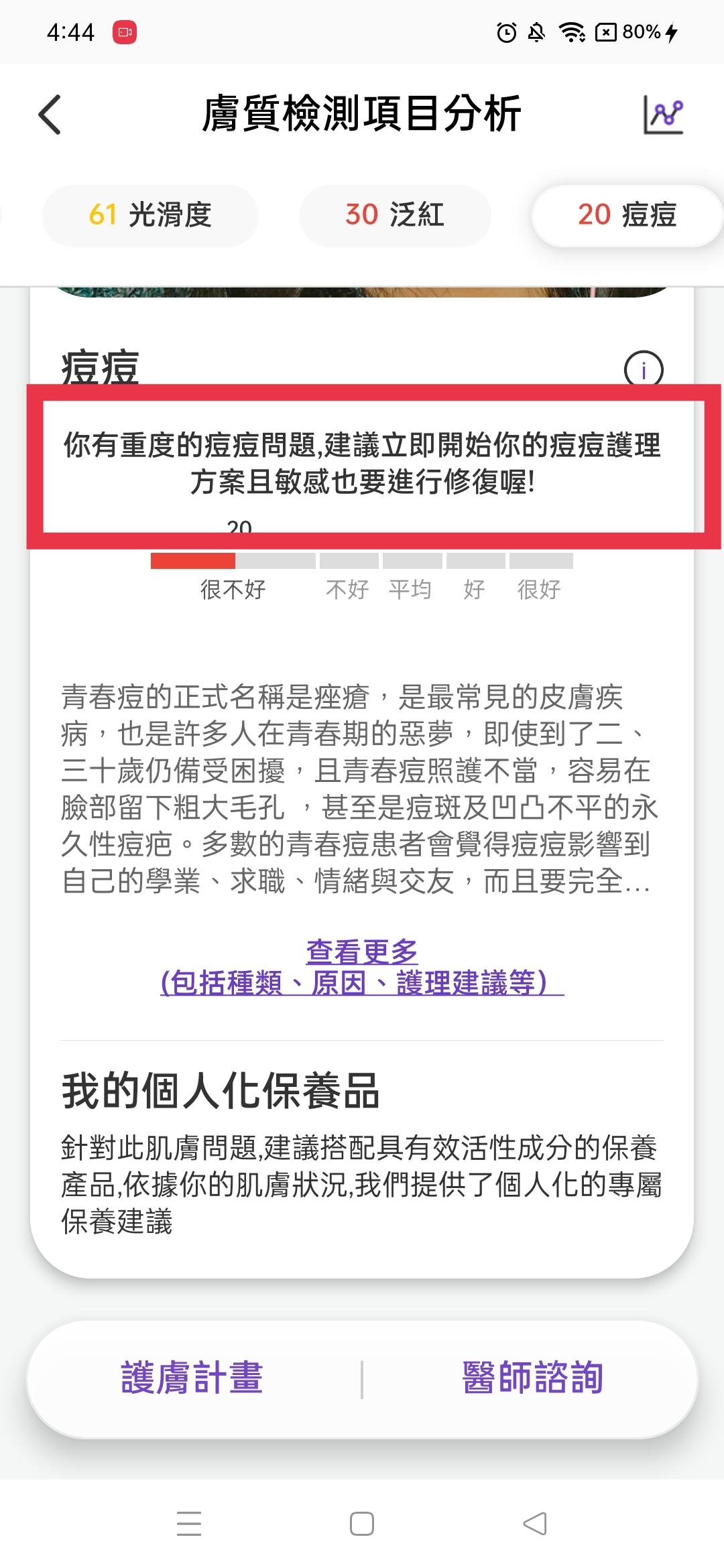The image size is (724, 1568).
Task: Open recent apps from navigation bar
Action: click(189, 1524)
